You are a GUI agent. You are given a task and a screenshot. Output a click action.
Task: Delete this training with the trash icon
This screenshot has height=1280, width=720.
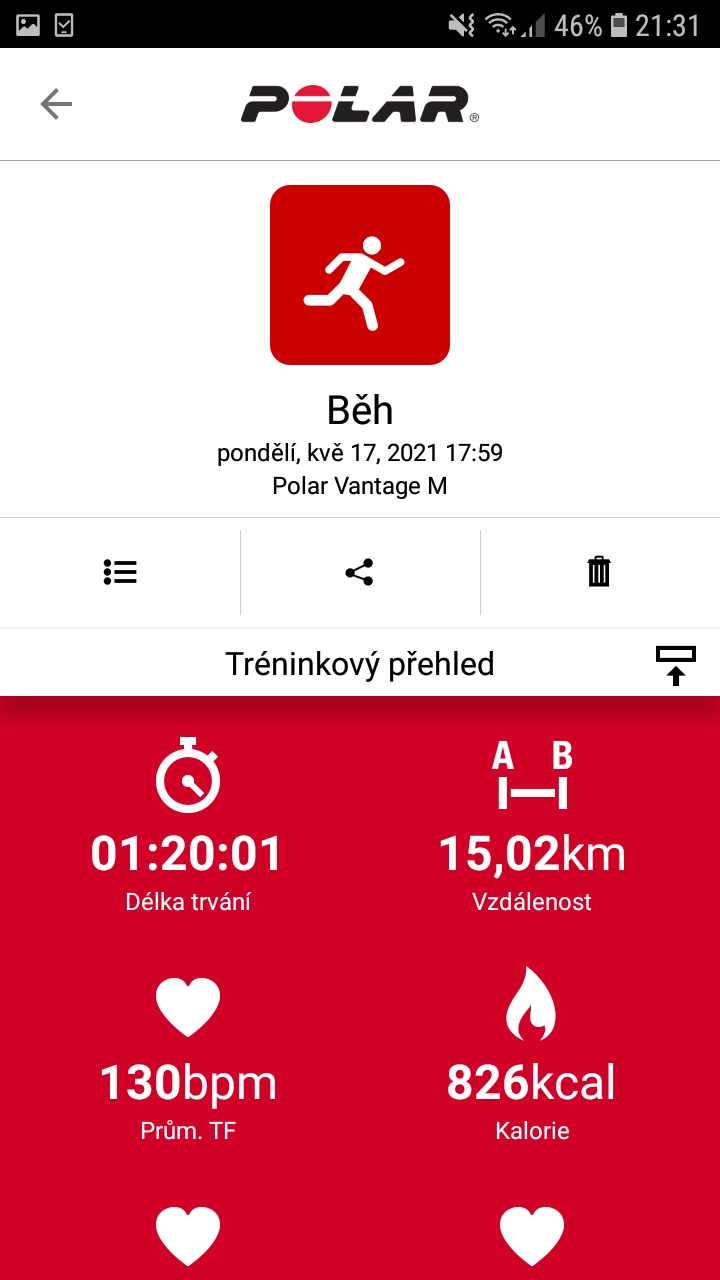598,572
